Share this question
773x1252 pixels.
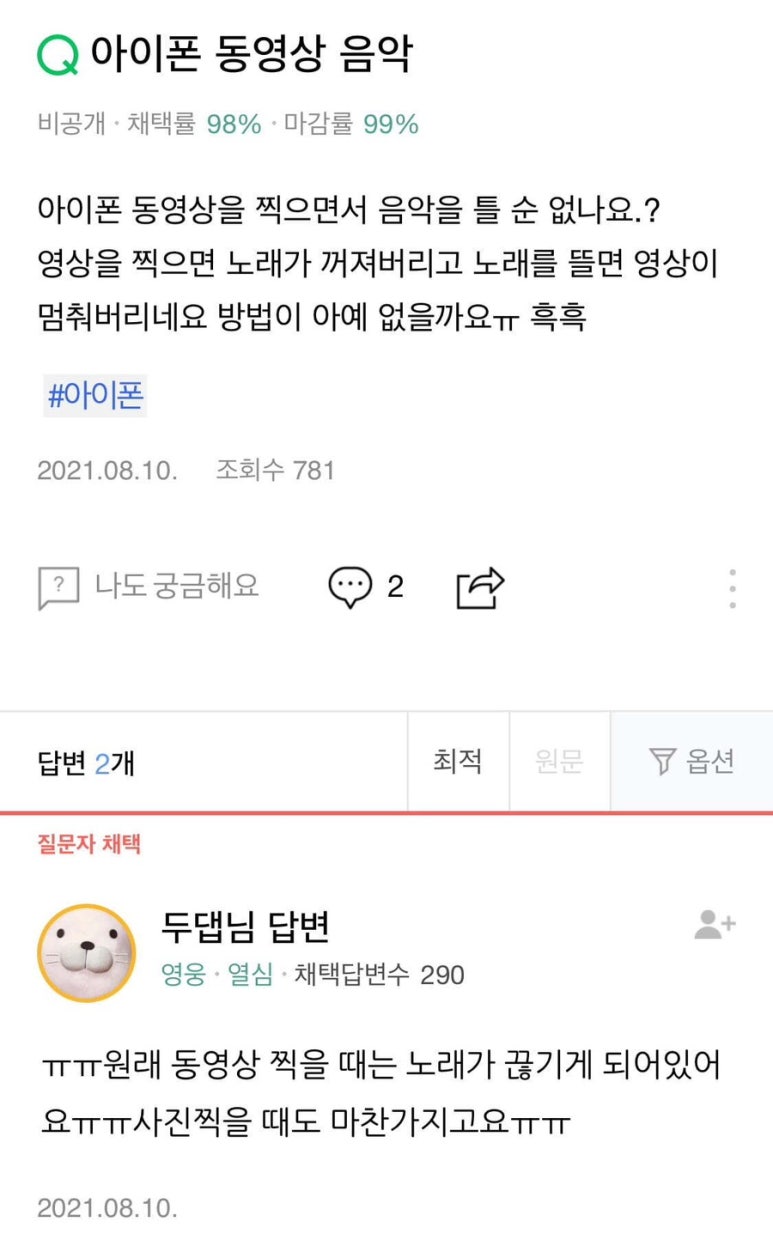[480, 588]
